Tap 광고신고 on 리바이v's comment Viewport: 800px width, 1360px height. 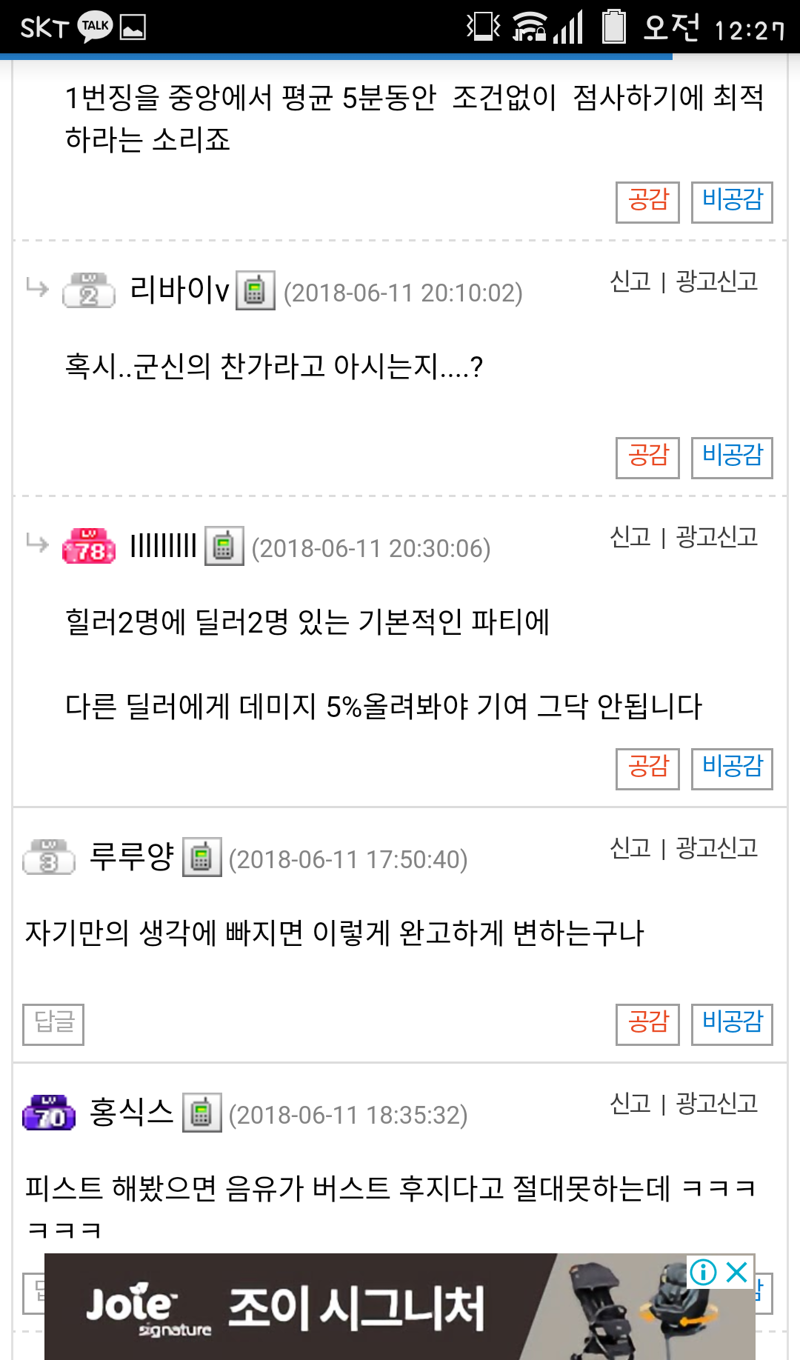tap(716, 282)
